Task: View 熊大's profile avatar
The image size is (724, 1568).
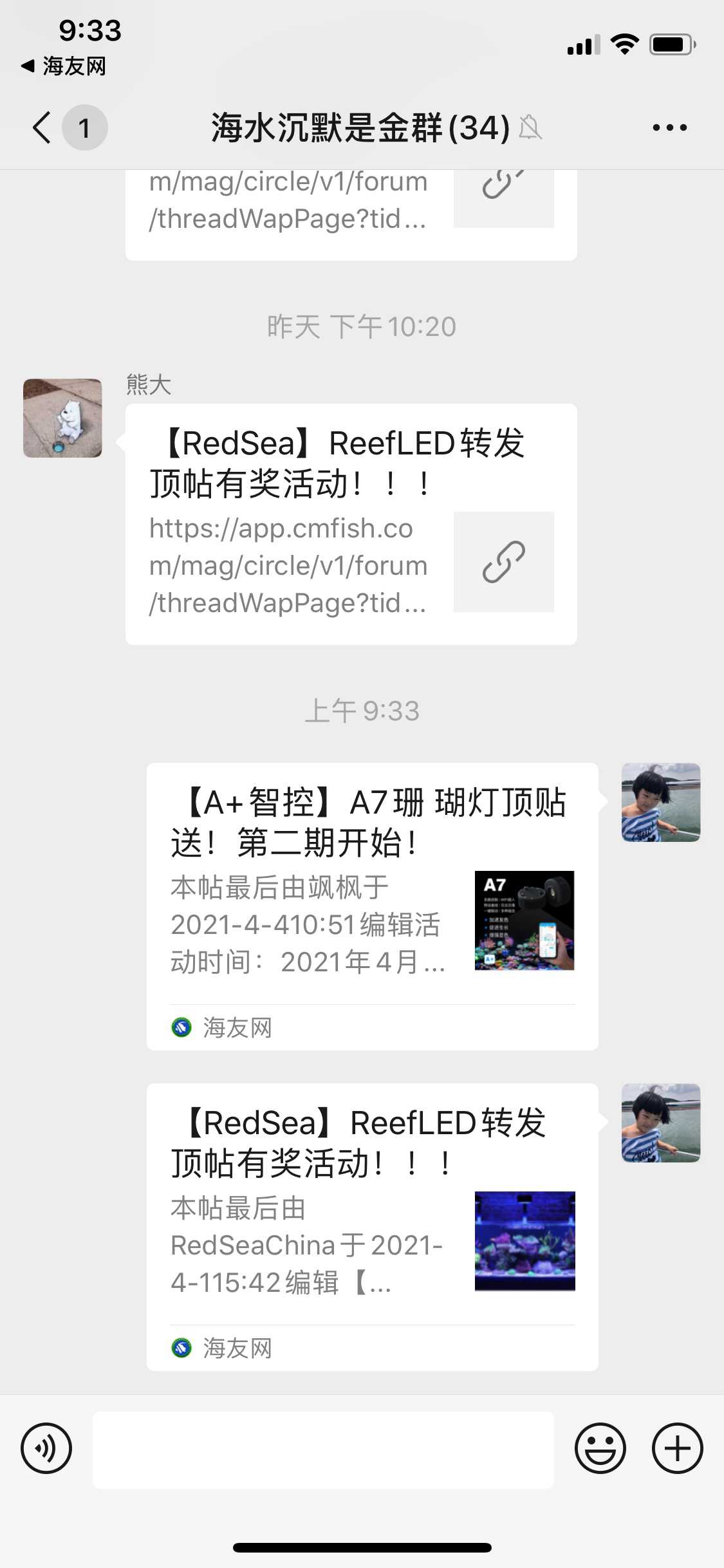Action: pos(62,418)
